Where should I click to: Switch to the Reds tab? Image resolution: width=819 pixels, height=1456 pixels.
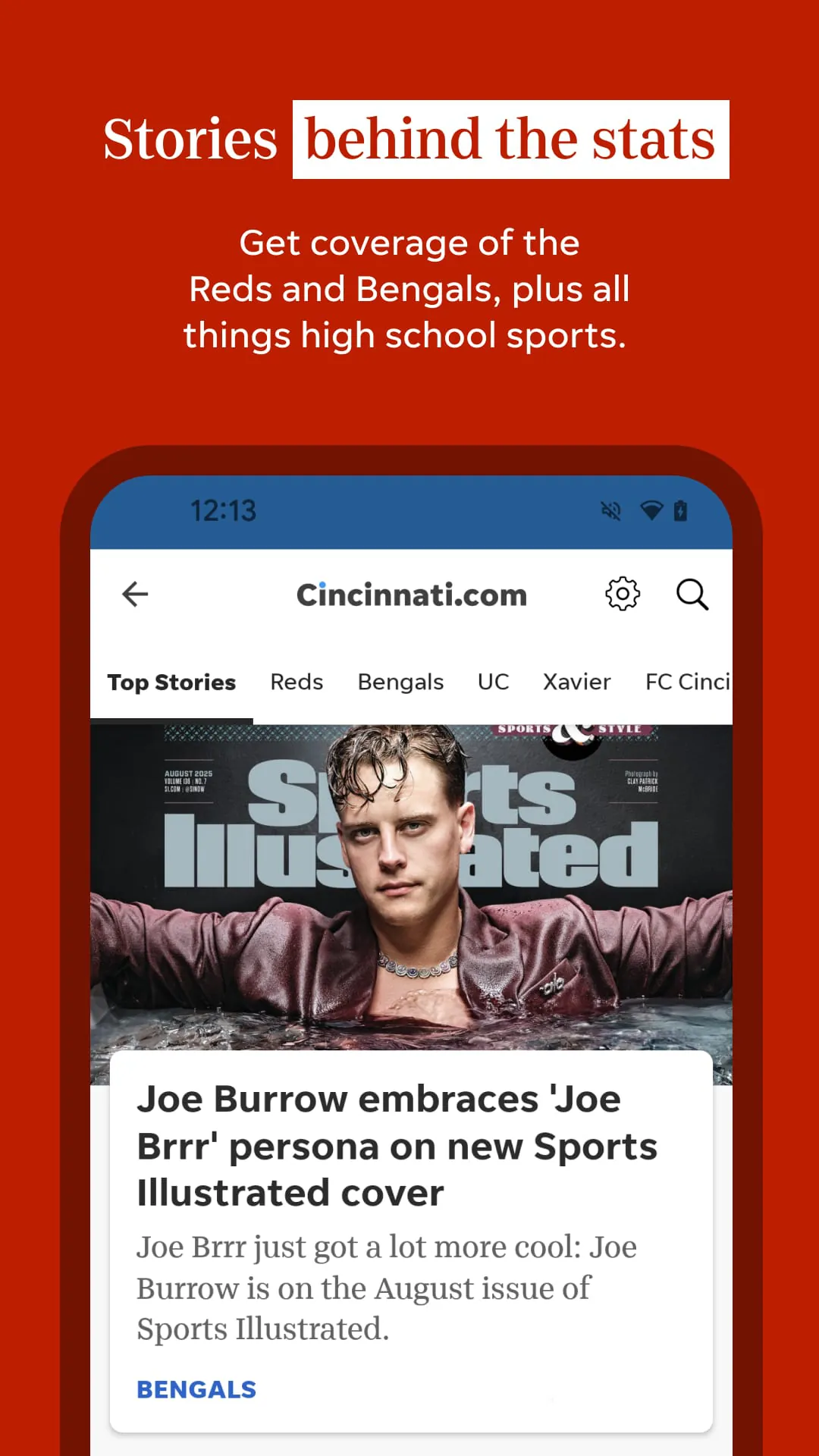coord(296,682)
